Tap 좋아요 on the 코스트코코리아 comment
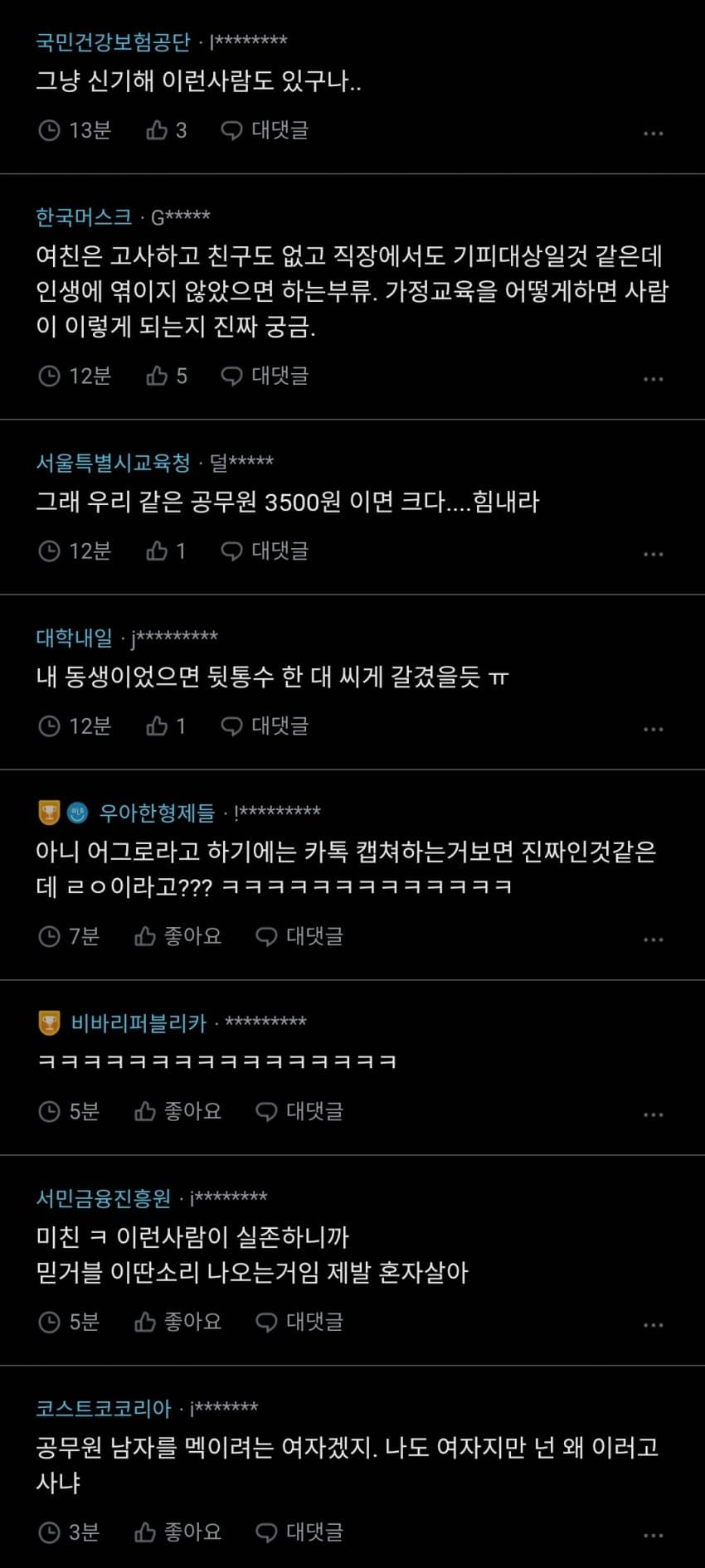This screenshot has width=705, height=1568. (x=178, y=1532)
